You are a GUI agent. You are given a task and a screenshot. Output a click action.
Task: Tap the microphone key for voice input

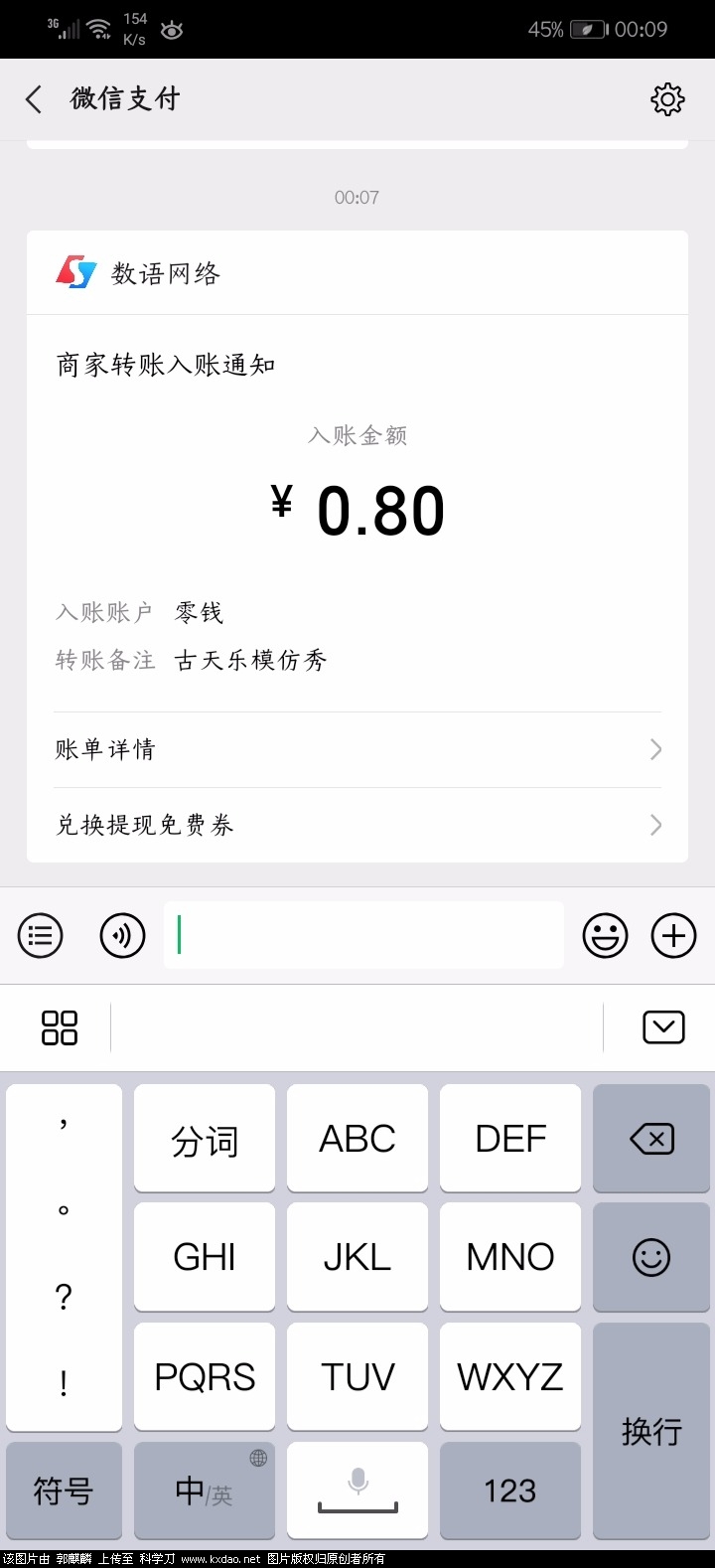(x=357, y=1490)
